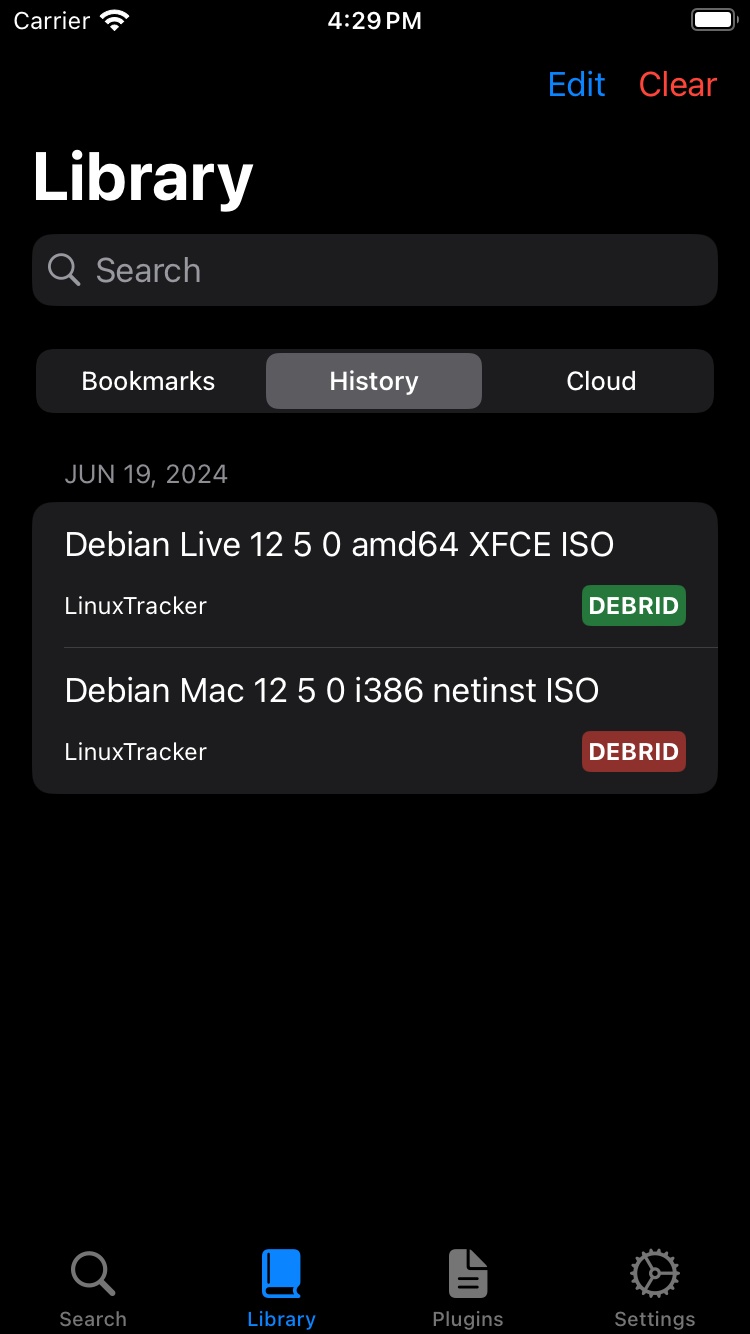Open the Search tab in bottom bar
The image size is (750, 1334).
pyautogui.click(x=92, y=1287)
